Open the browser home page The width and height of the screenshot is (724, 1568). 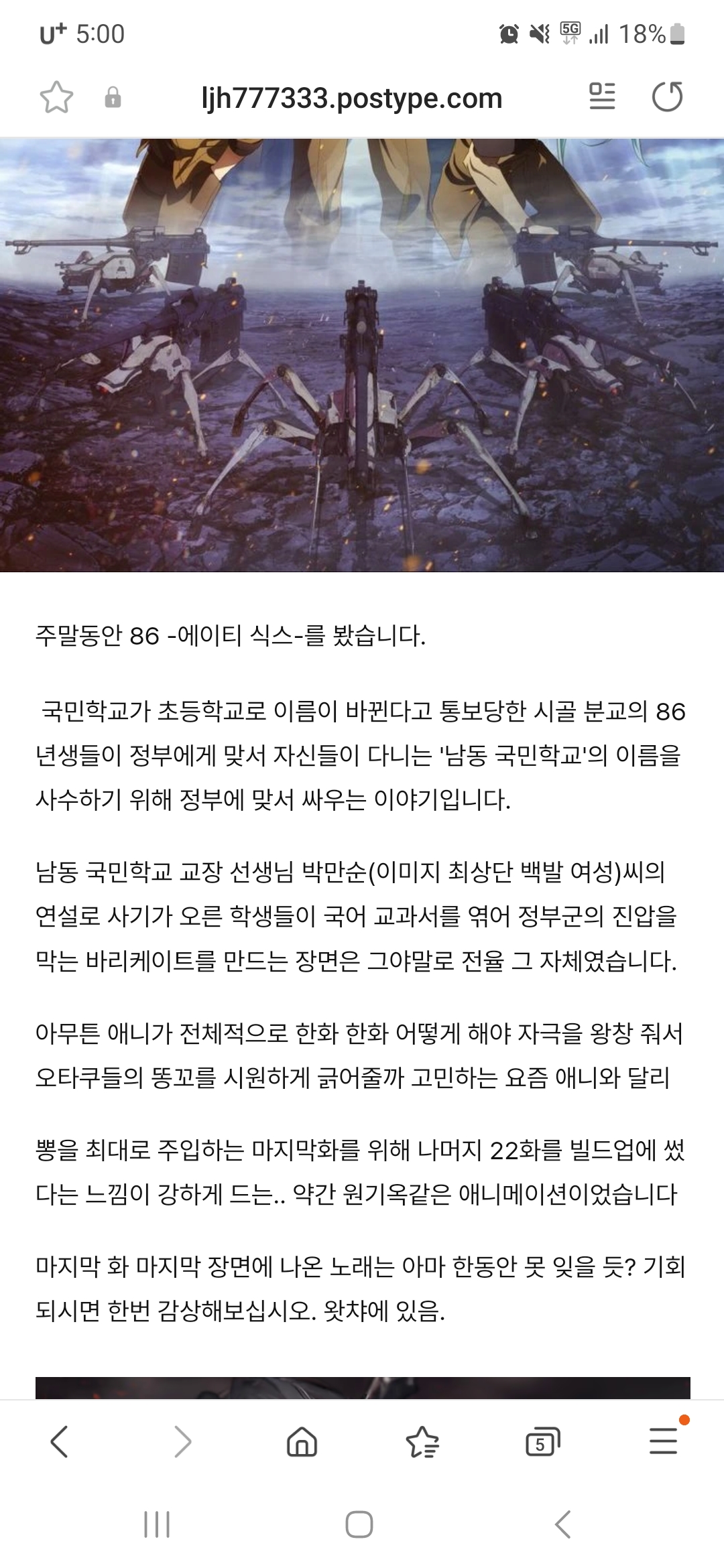pyautogui.click(x=302, y=1441)
